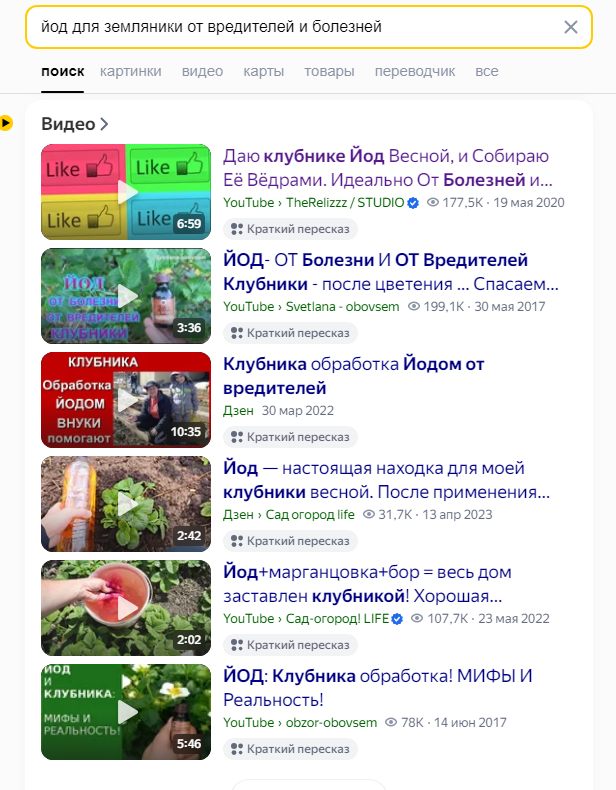The image size is (616, 790).
Task: Switch to the картинки tab
Action: (x=130, y=71)
